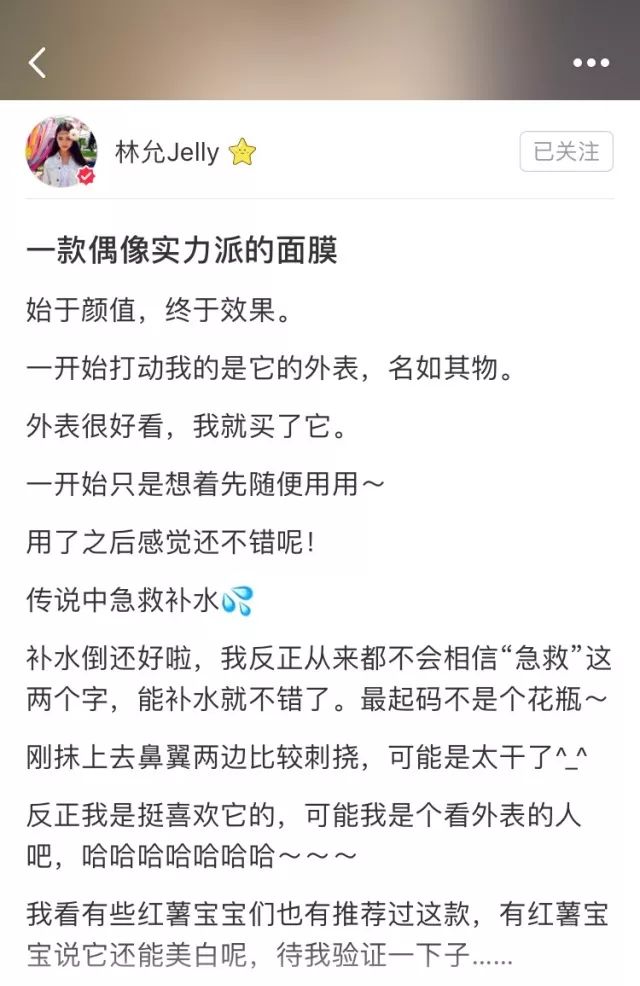This screenshot has height=986, width=640.
Task: Open 林允Jelly's profile avatar
Action: [x=60, y=151]
